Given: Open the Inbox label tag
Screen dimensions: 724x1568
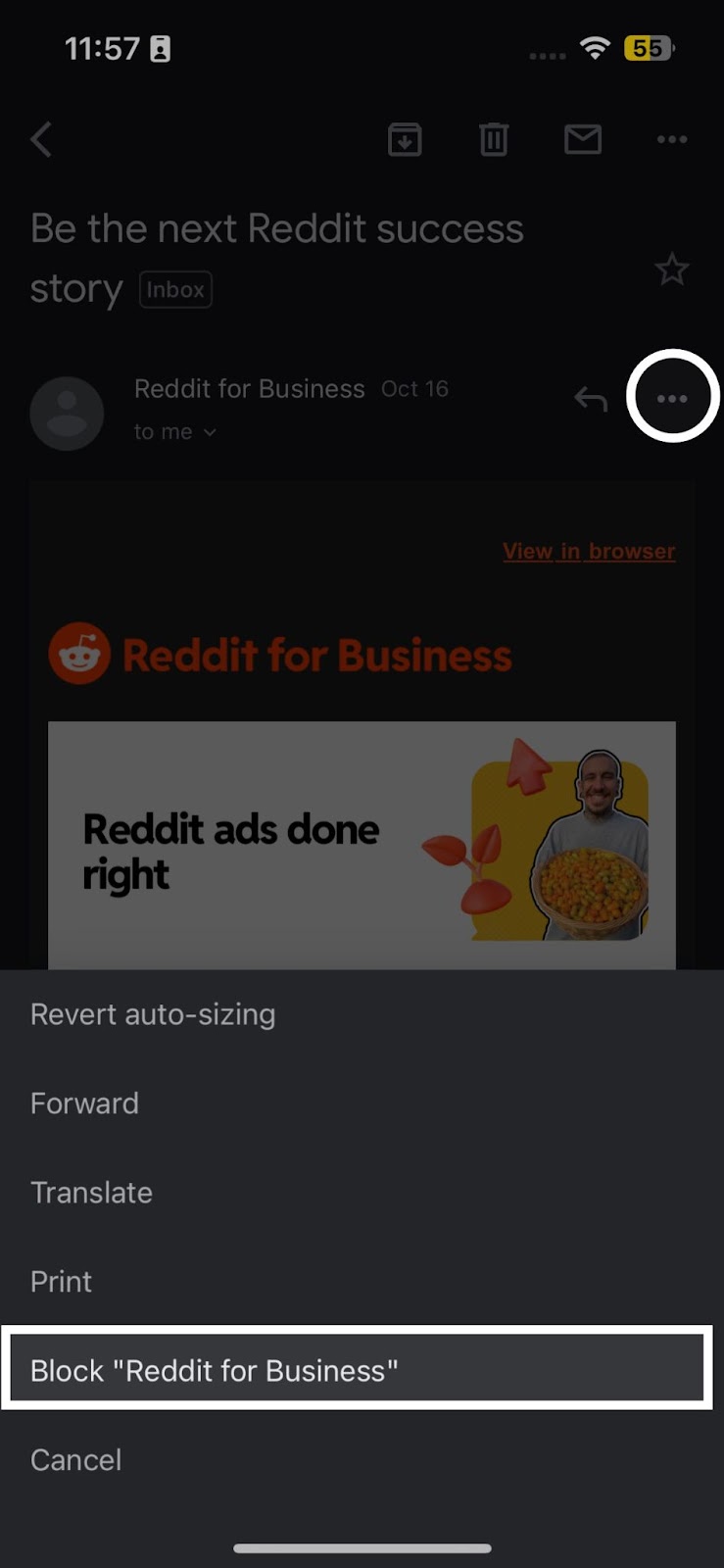Looking at the screenshot, I should [x=176, y=290].
